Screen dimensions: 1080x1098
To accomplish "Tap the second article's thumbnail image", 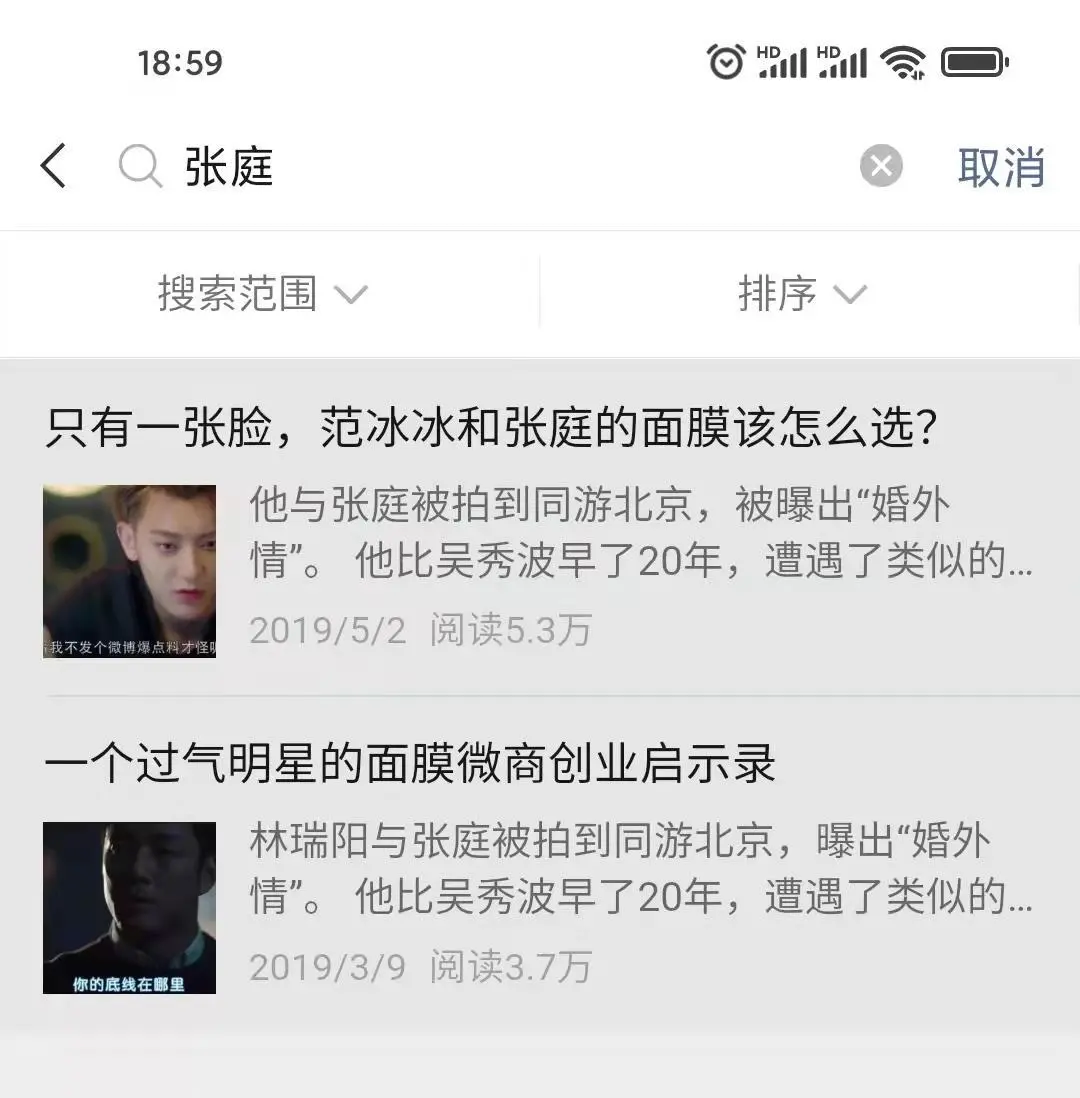I will click(129, 907).
